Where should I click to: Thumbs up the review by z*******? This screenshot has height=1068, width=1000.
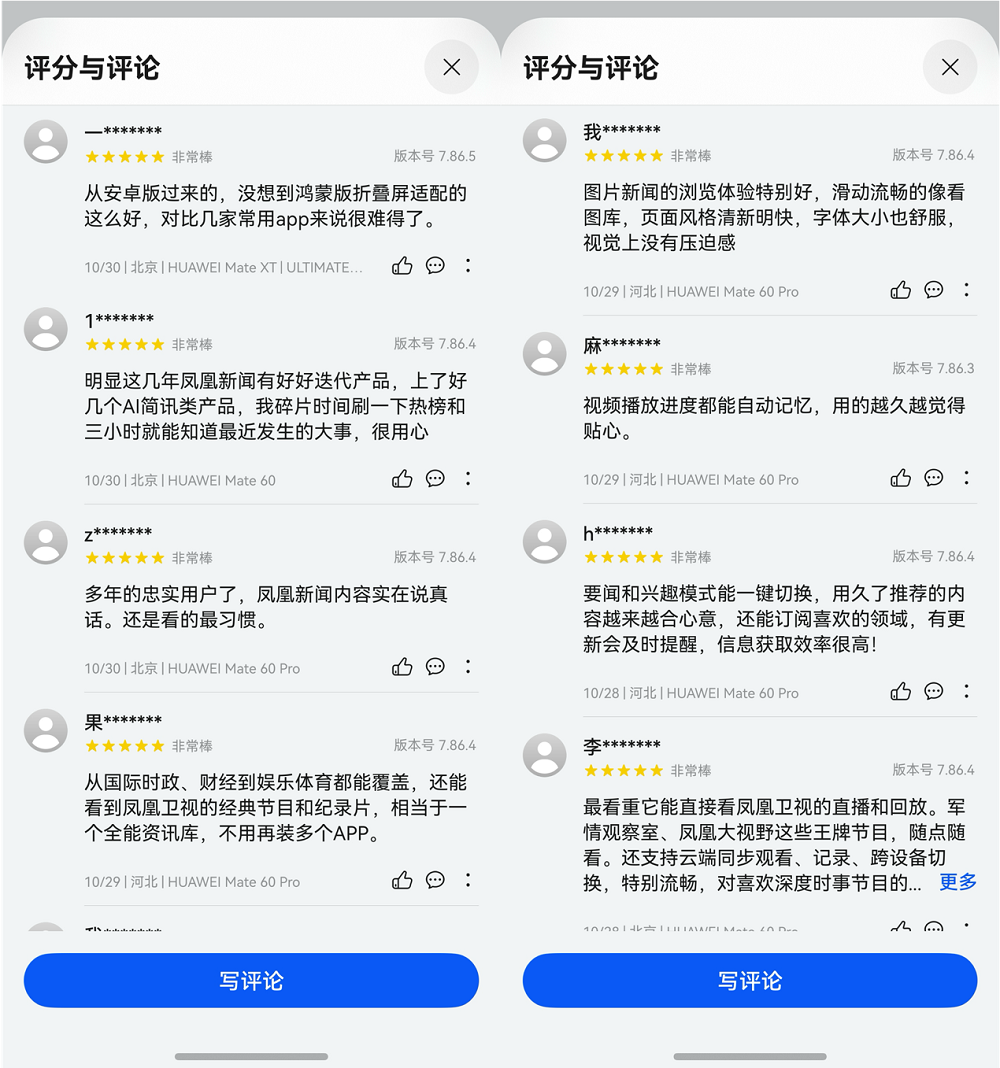coord(402,667)
